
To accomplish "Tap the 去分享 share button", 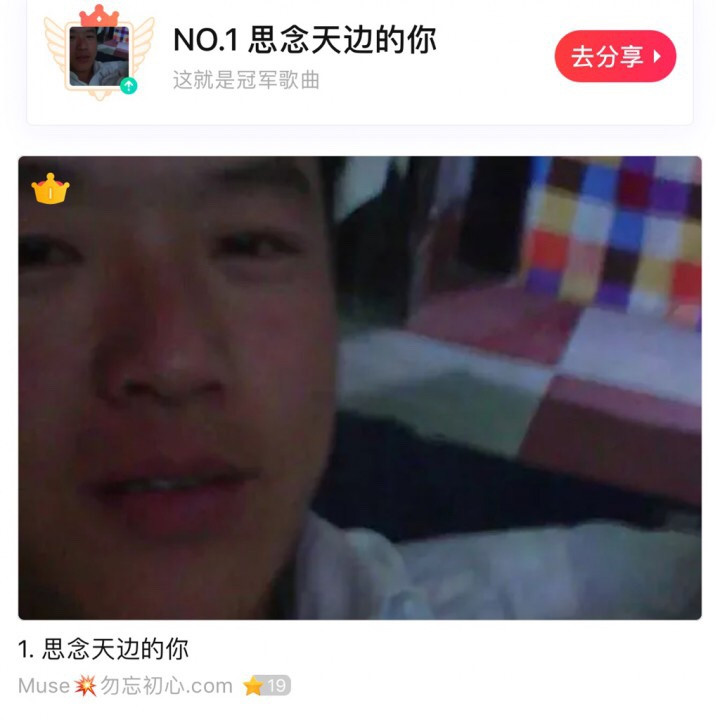I will [x=615, y=57].
